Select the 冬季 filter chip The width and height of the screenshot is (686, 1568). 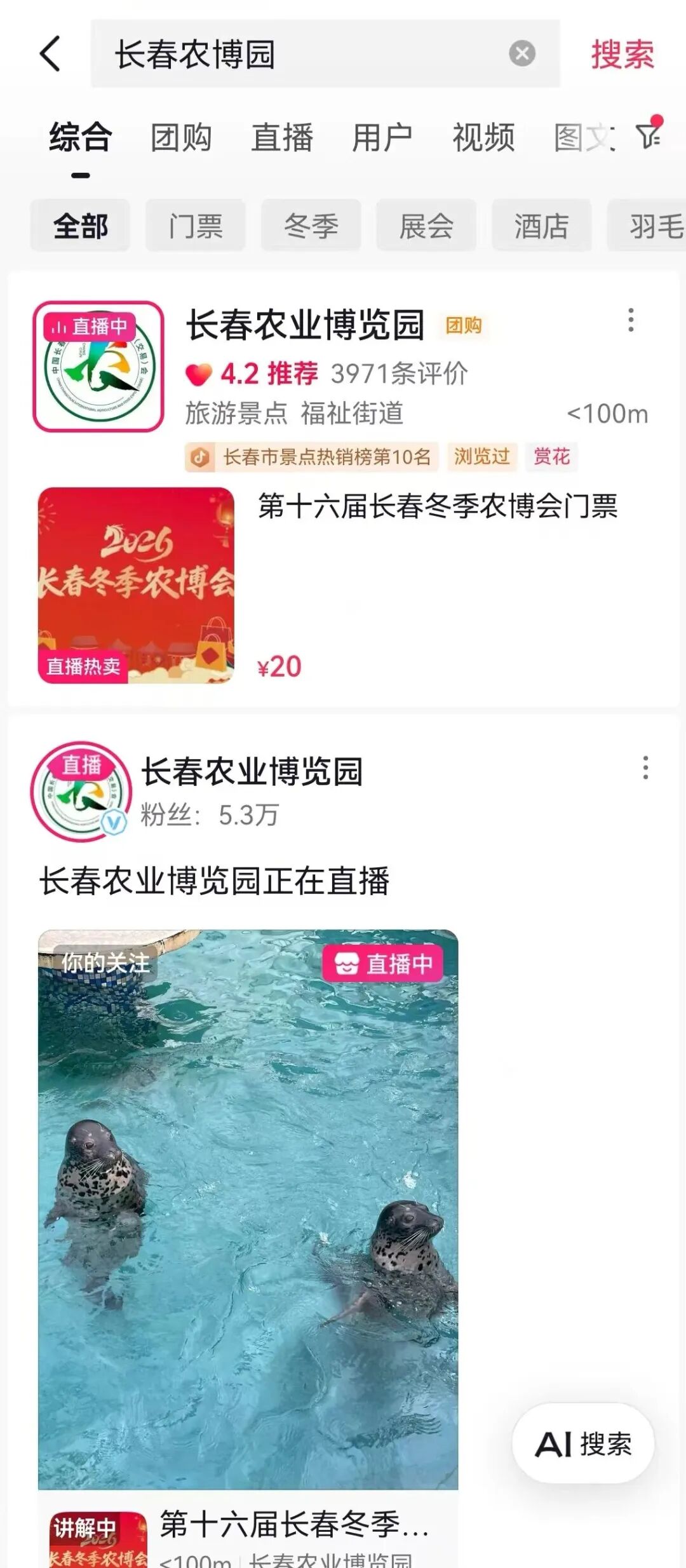pyautogui.click(x=311, y=226)
